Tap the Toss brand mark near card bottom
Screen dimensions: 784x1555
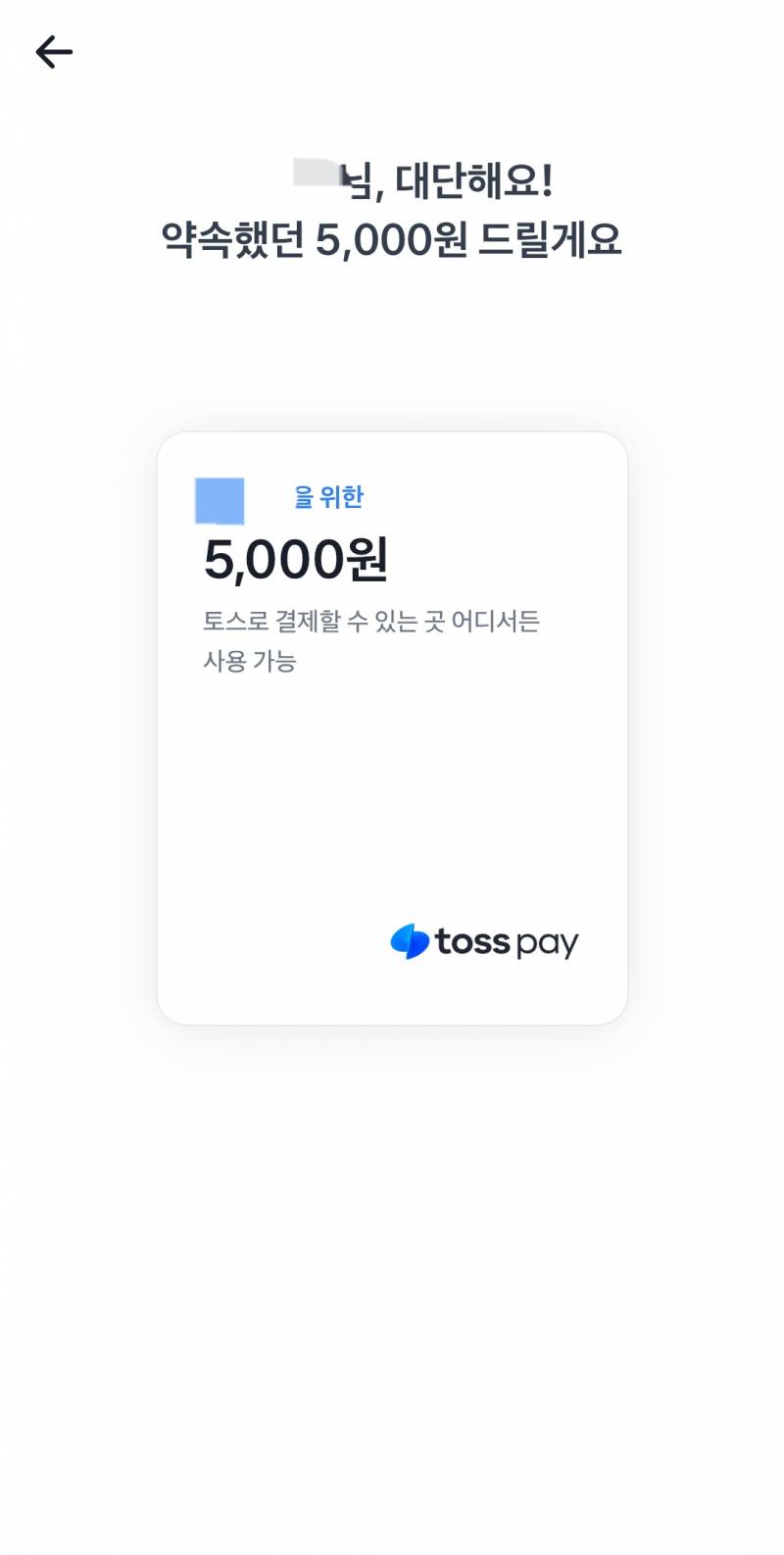[410, 940]
